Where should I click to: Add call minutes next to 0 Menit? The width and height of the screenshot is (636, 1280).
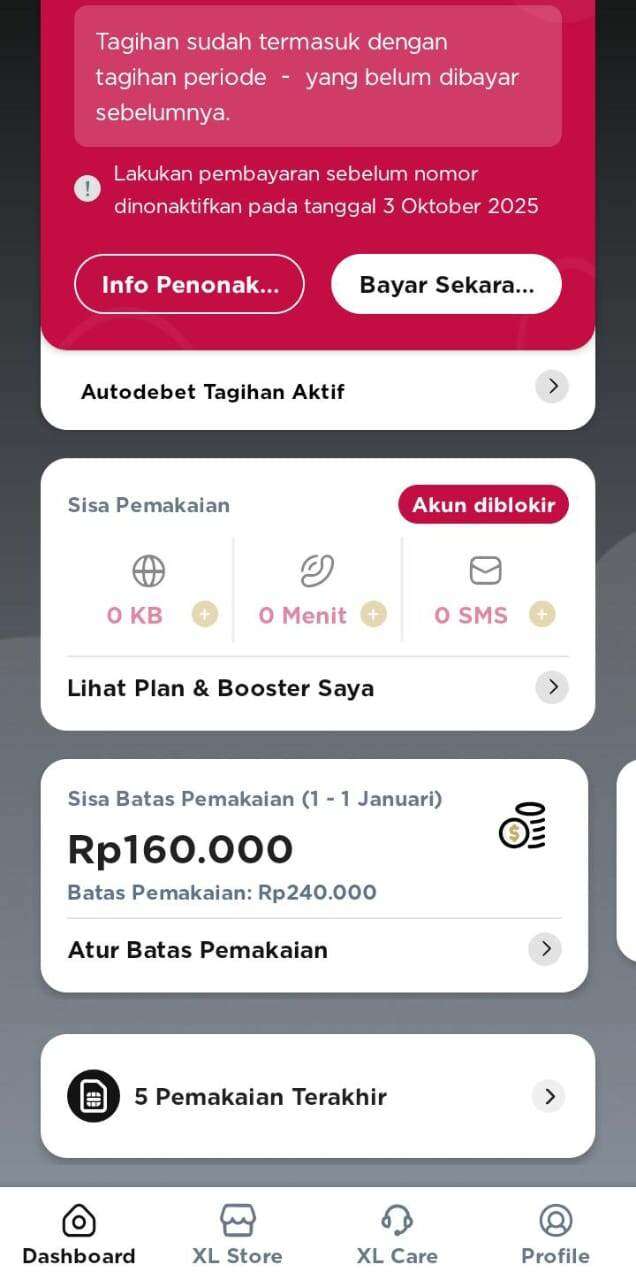pyautogui.click(x=373, y=614)
